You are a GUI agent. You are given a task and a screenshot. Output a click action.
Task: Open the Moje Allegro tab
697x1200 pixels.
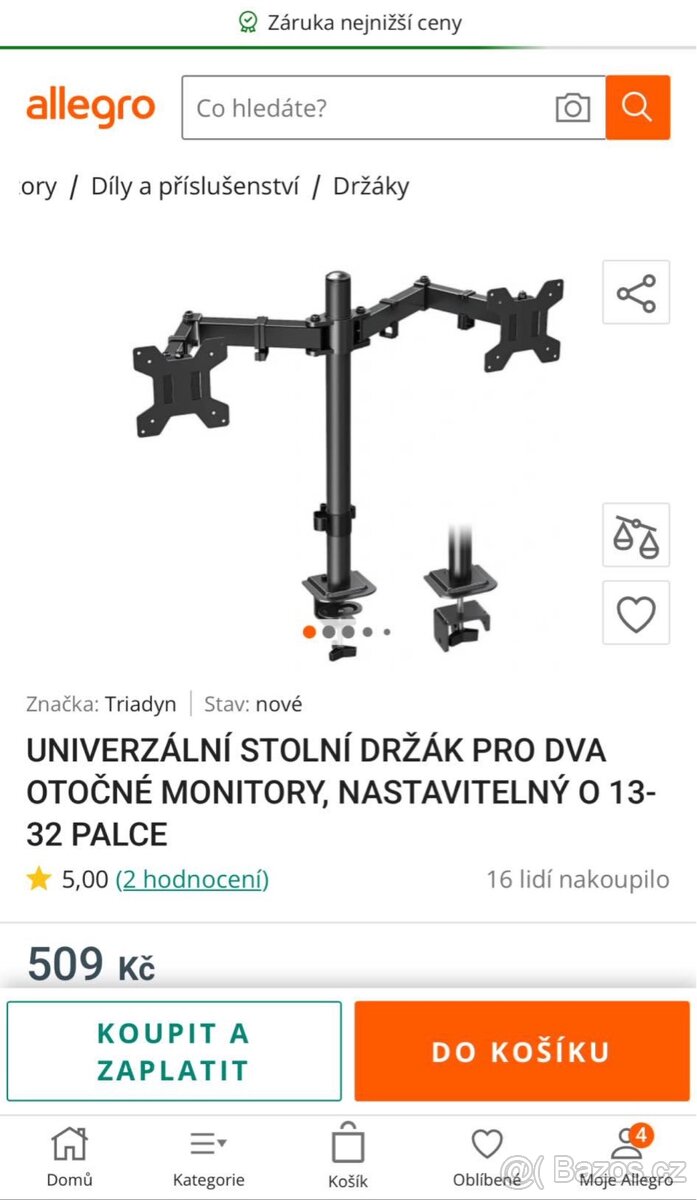tap(627, 1156)
